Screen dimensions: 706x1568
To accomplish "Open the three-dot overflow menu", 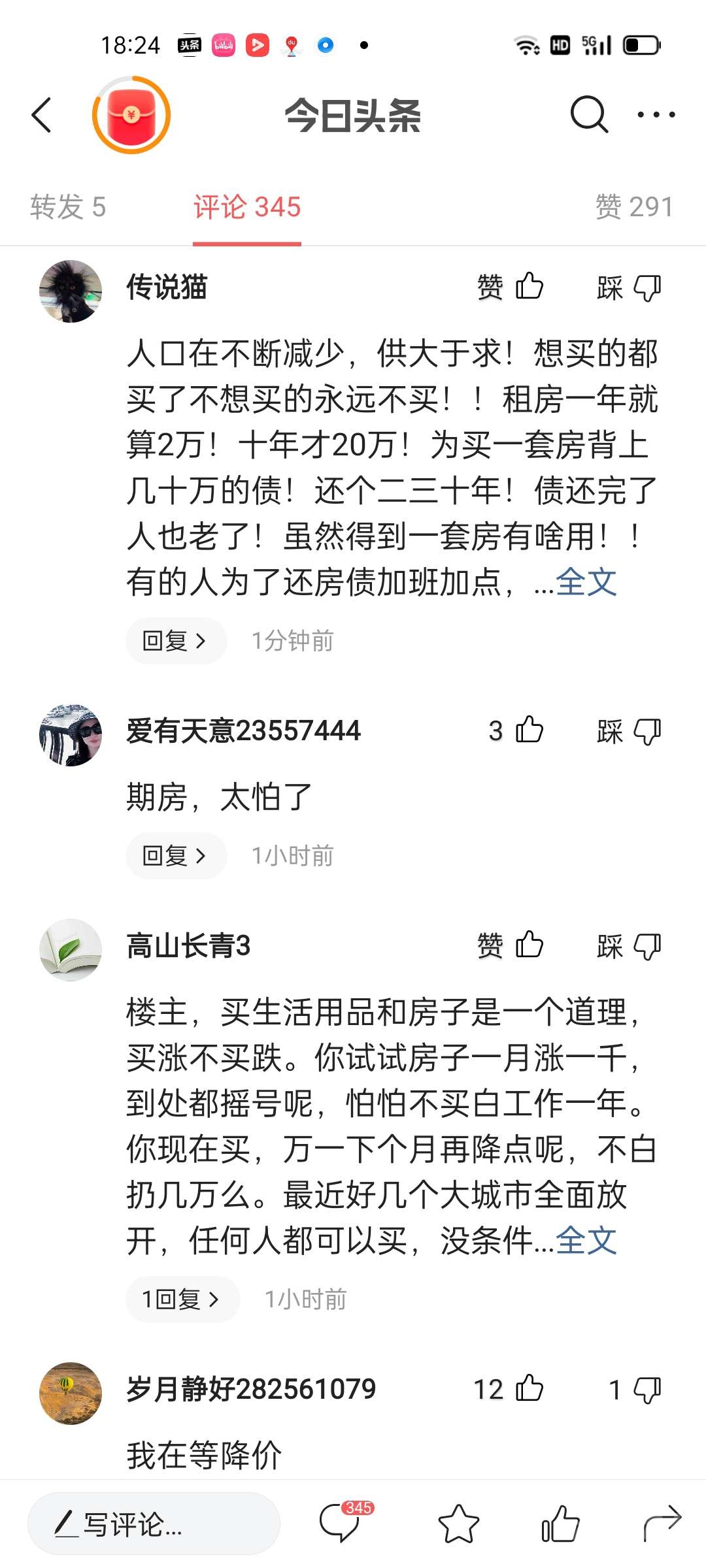I will (x=656, y=115).
